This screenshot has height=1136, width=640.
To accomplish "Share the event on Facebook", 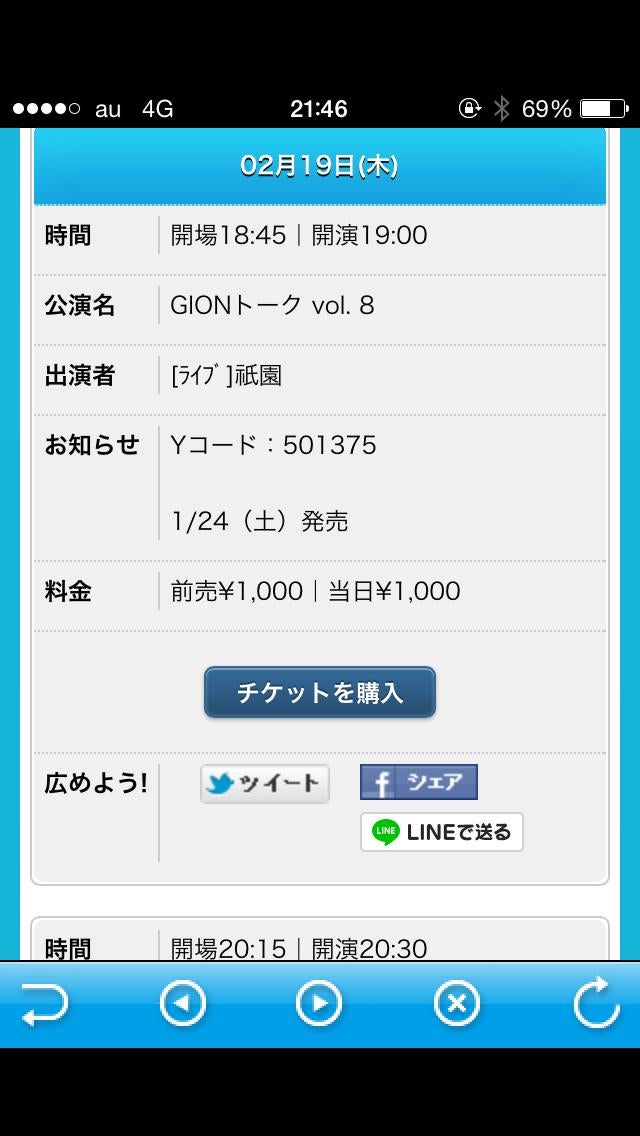I will point(419,782).
